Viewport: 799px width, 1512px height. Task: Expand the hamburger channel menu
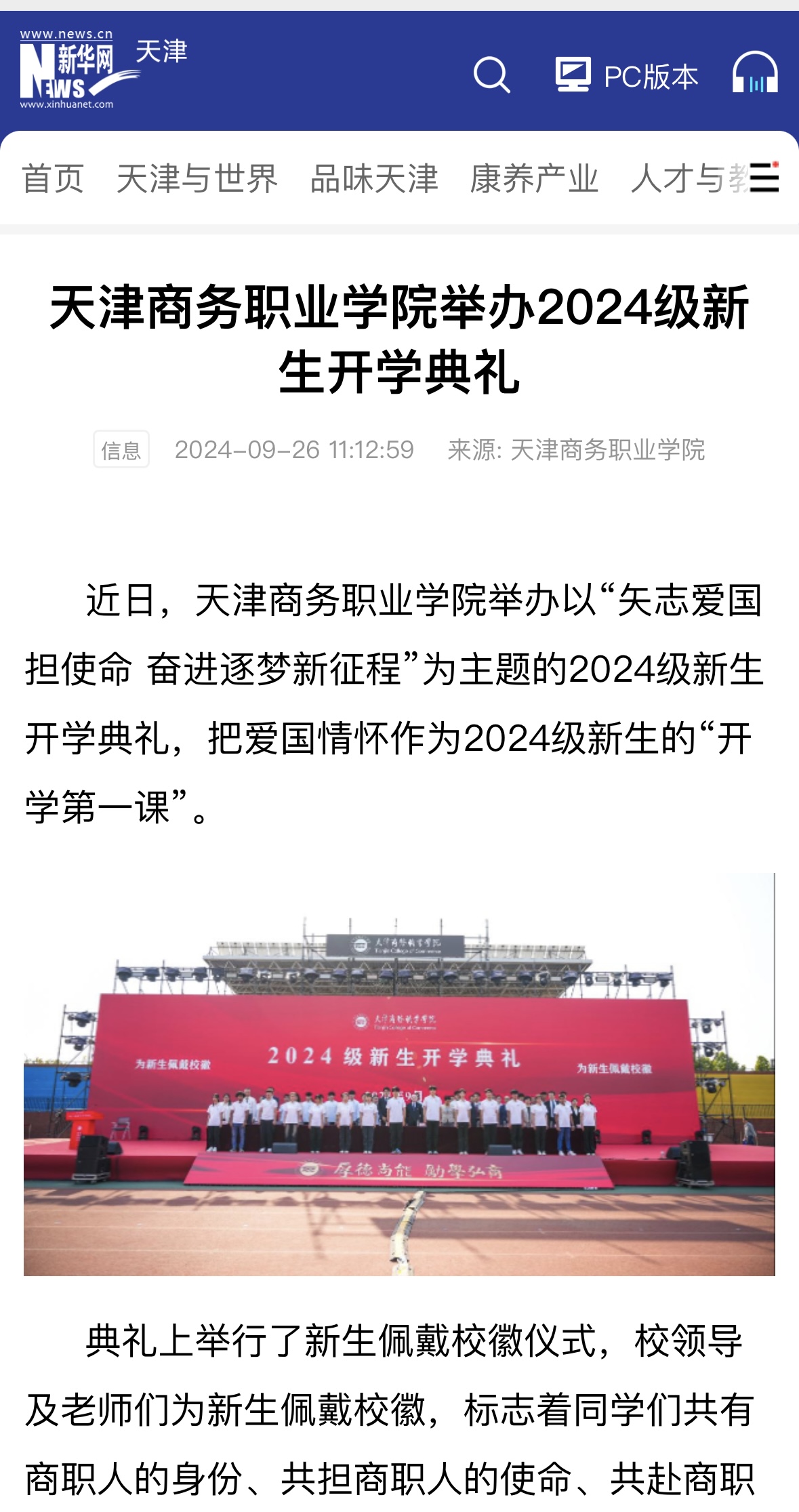point(764,178)
